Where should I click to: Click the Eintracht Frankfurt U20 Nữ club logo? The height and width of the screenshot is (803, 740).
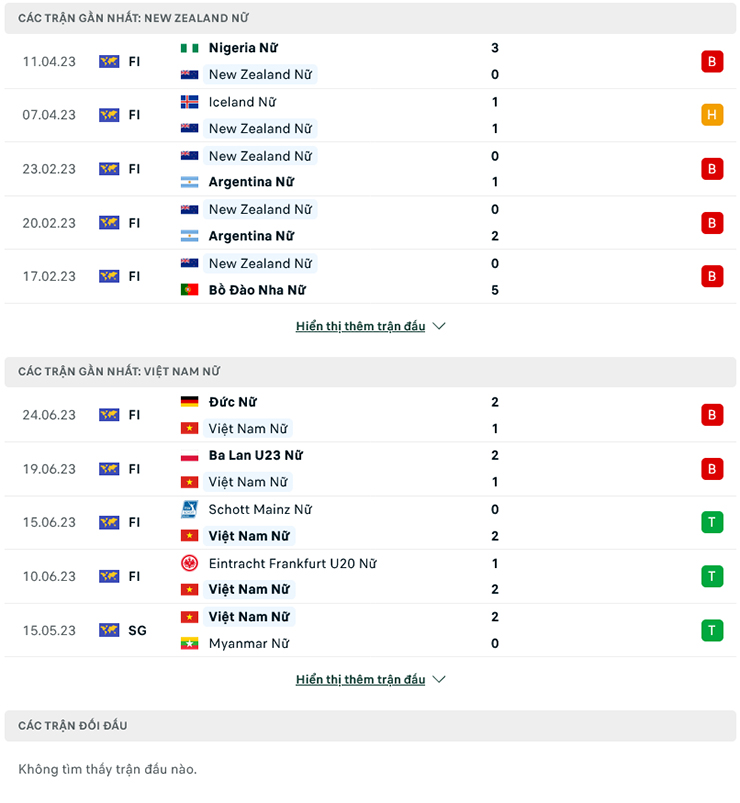click(190, 563)
